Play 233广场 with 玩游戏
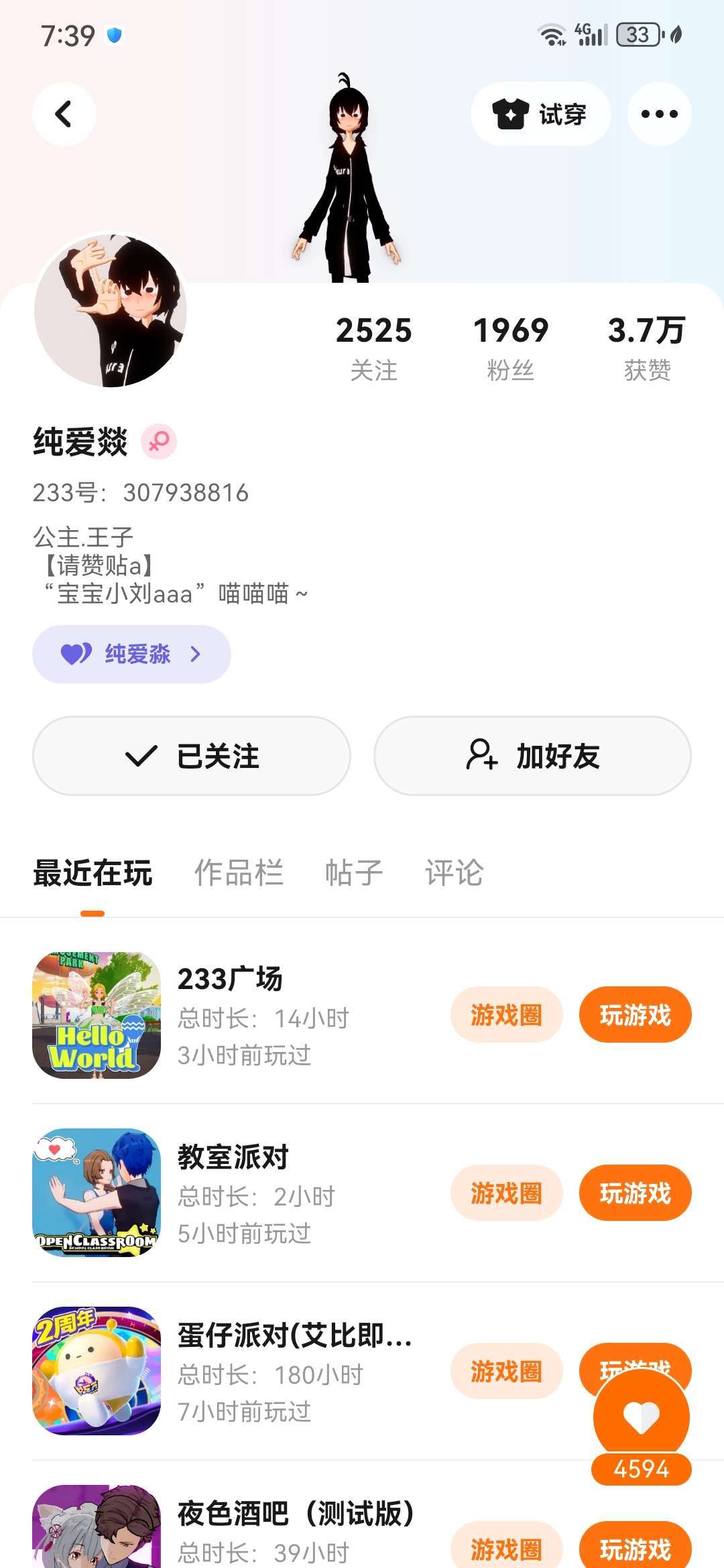This screenshot has height=1568, width=724. (x=635, y=1015)
